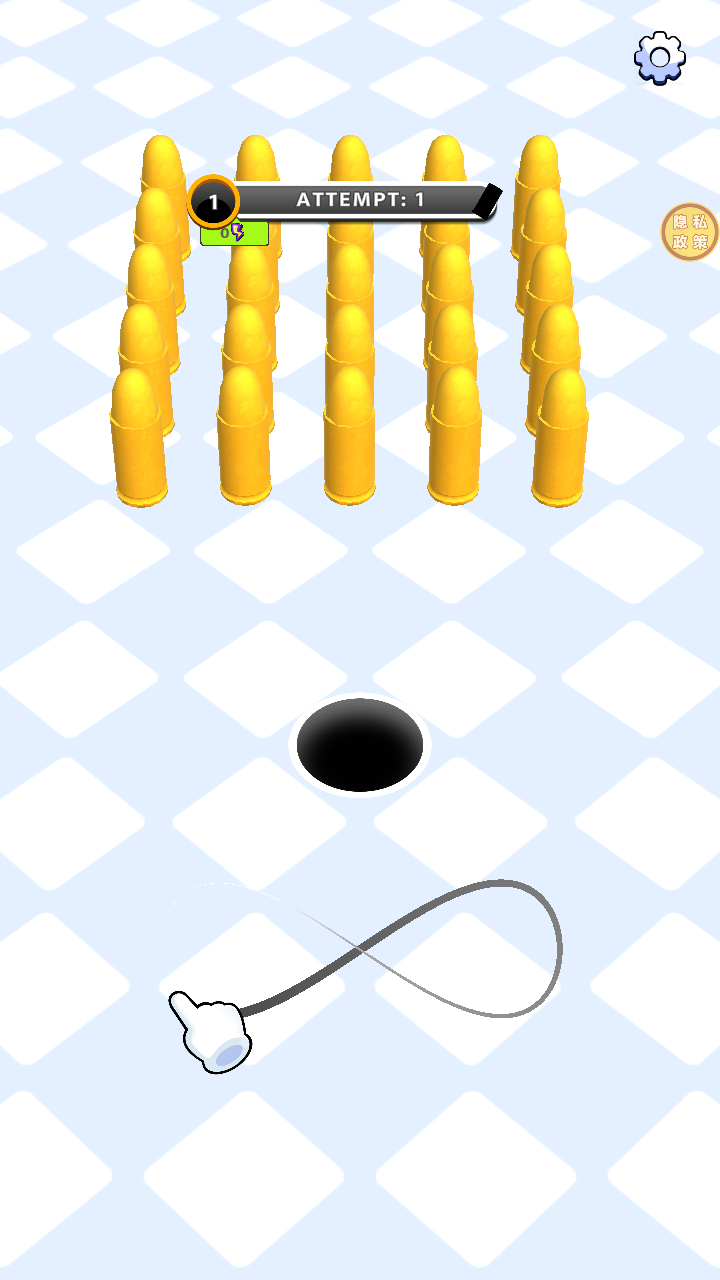Tap the level 1 badge circle

[x=213, y=201]
